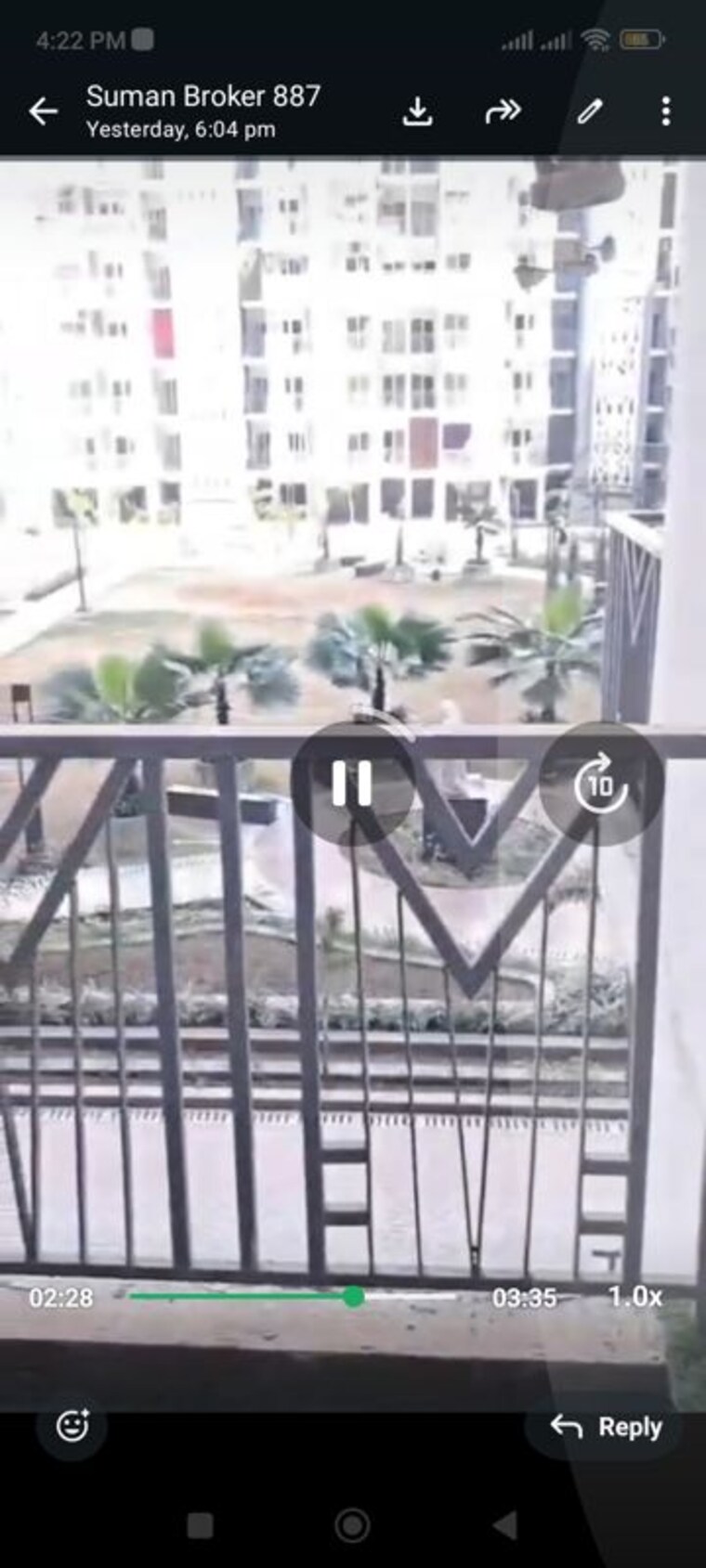Open the three-dot overflow menu
706x1568 pixels.
665,111
